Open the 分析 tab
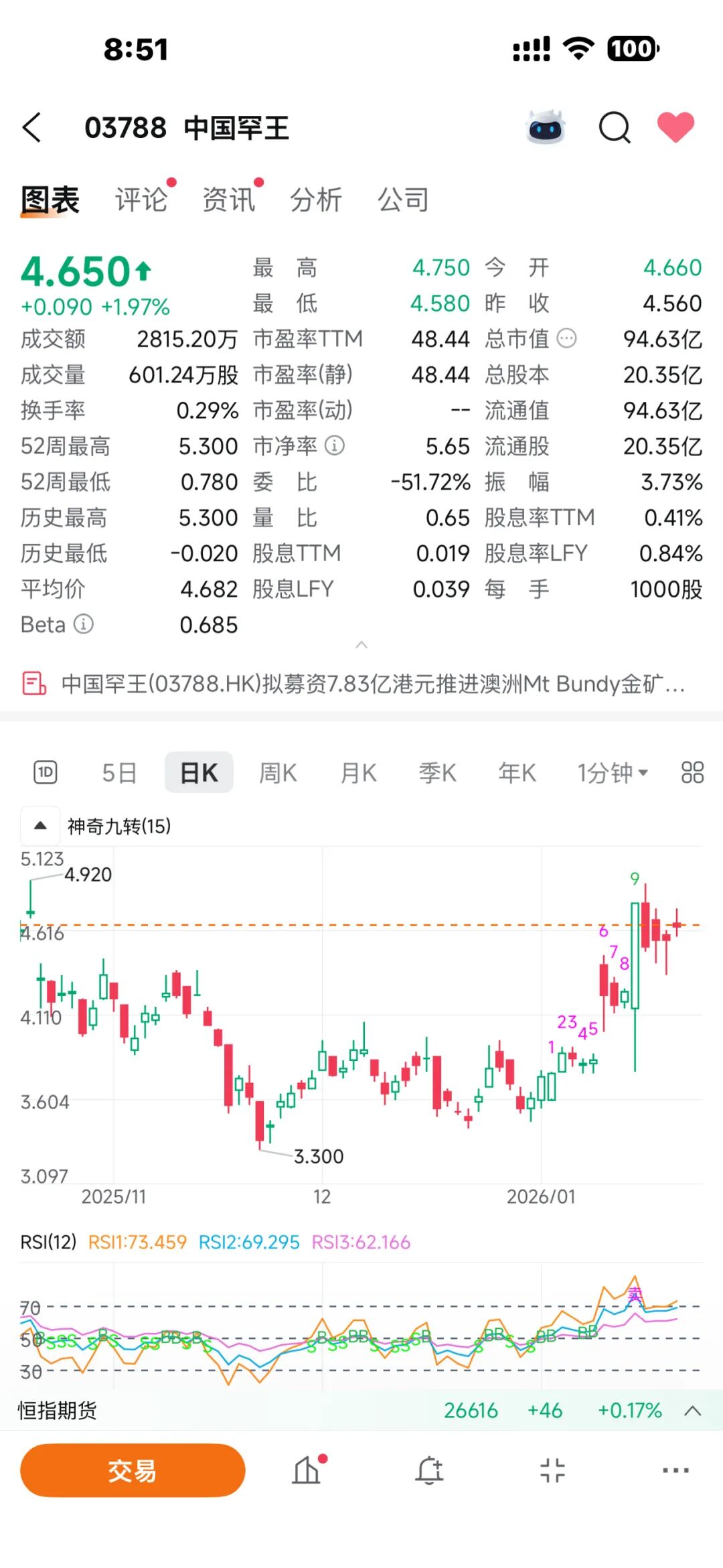 pyautogui.click(x=316, y=200)
